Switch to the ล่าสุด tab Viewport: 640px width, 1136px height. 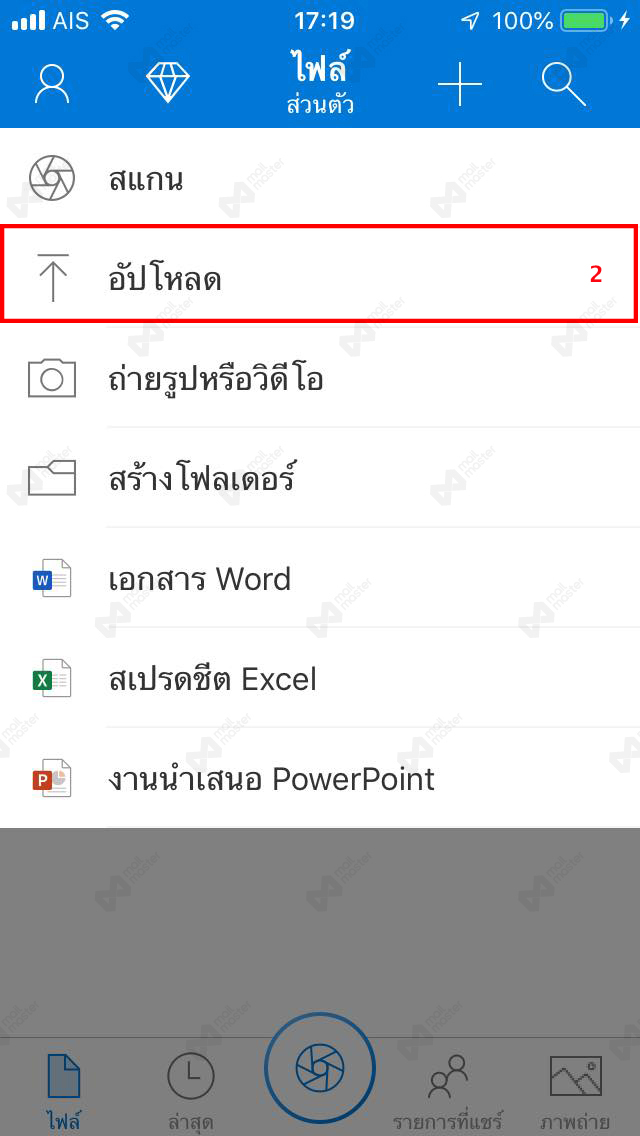click(x=191, y=1090)
